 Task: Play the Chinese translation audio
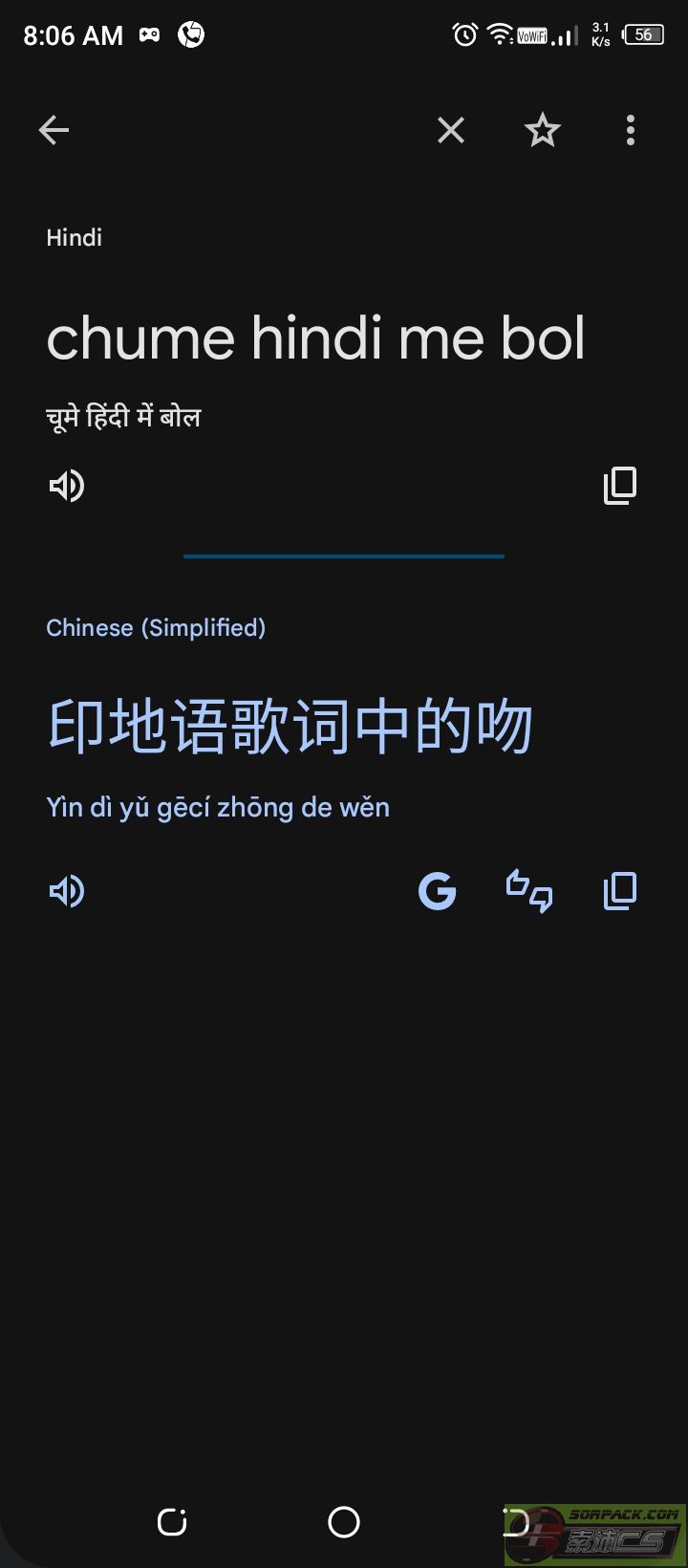pos(67,891)
